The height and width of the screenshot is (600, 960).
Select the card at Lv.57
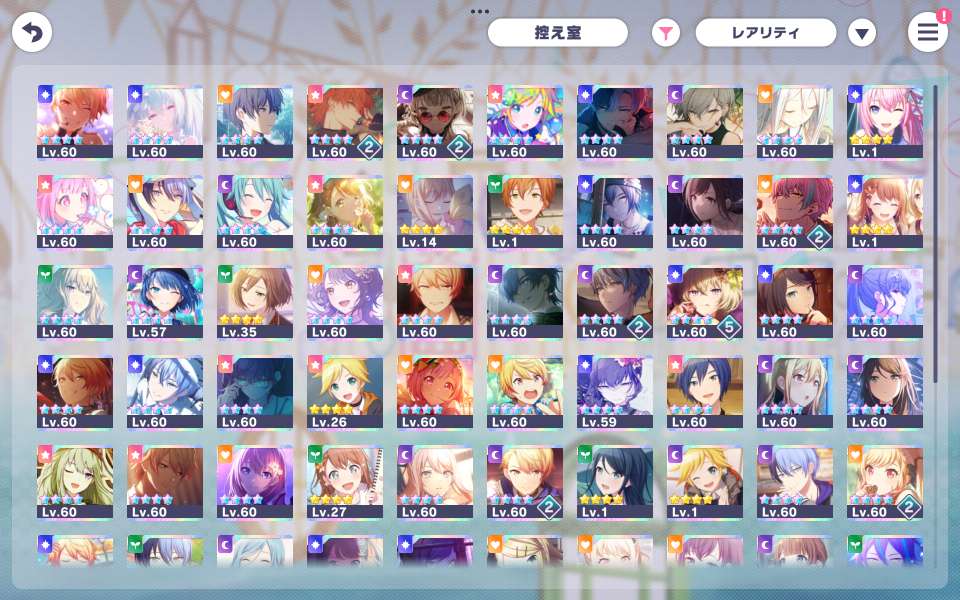pyautogui.click(x=165, y=302)
